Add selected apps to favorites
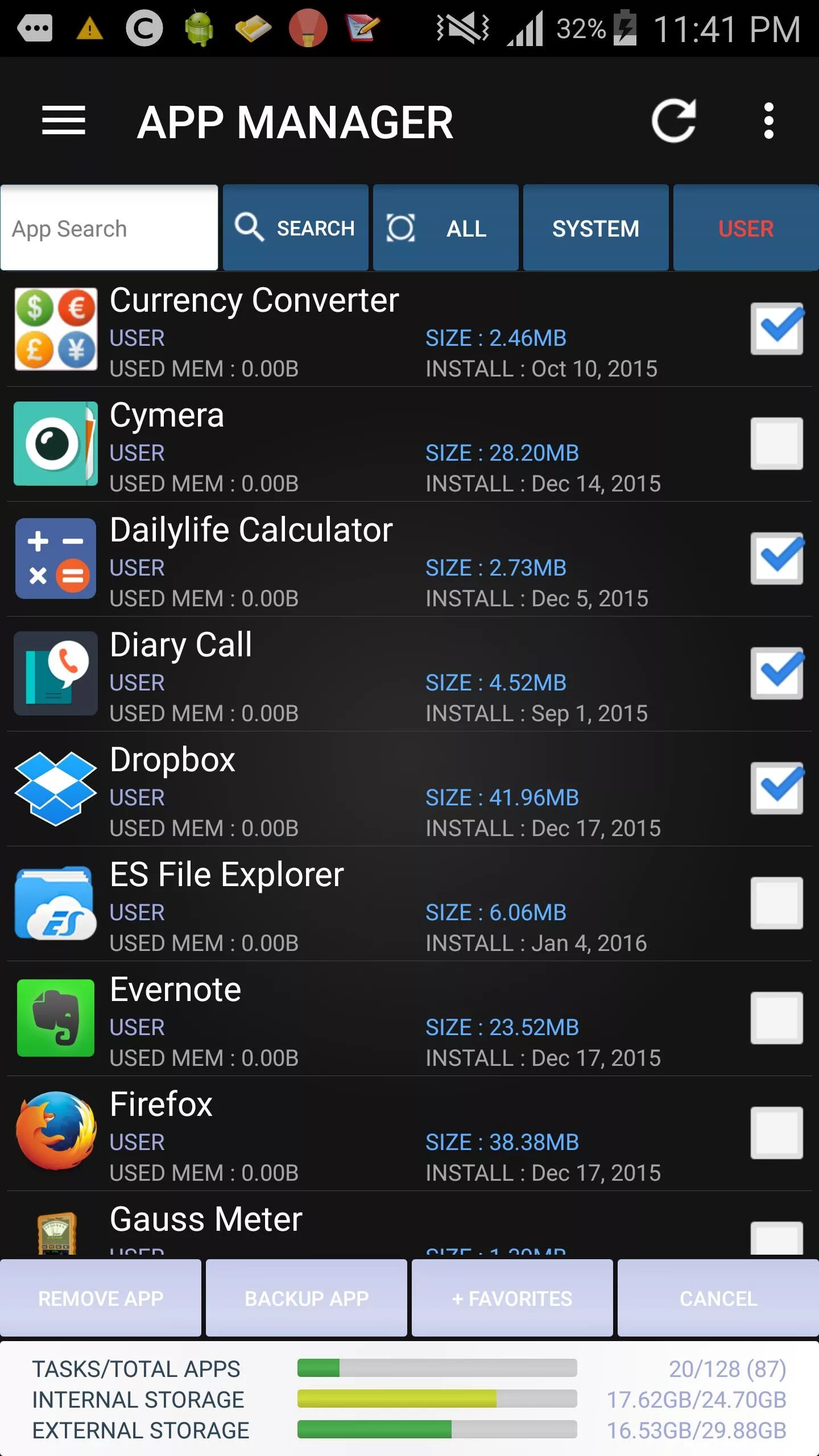 pos(512,1298)
